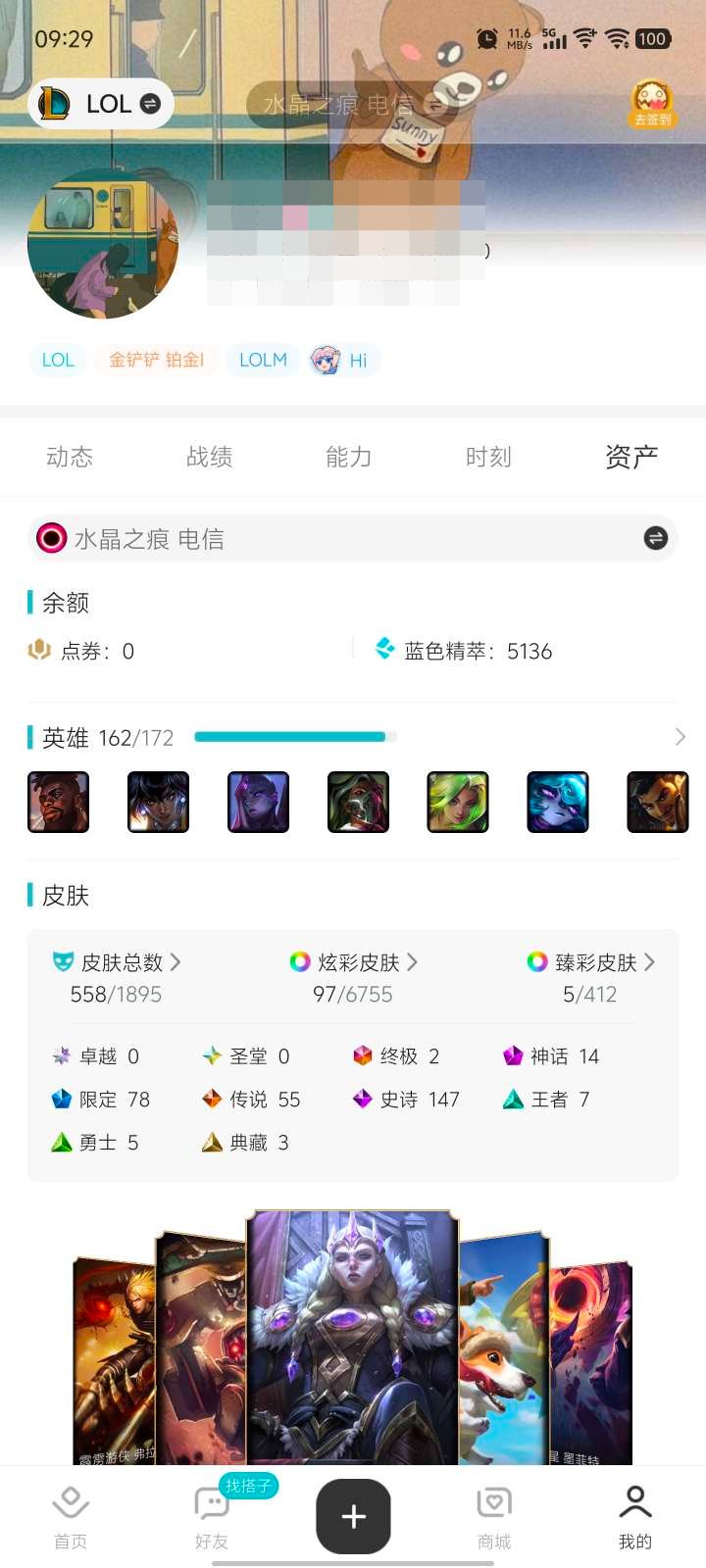The image size is (706, 1568).
Task: Tap the 点券 coin icon
Action: pyautogui.click(x=37, y=650)
